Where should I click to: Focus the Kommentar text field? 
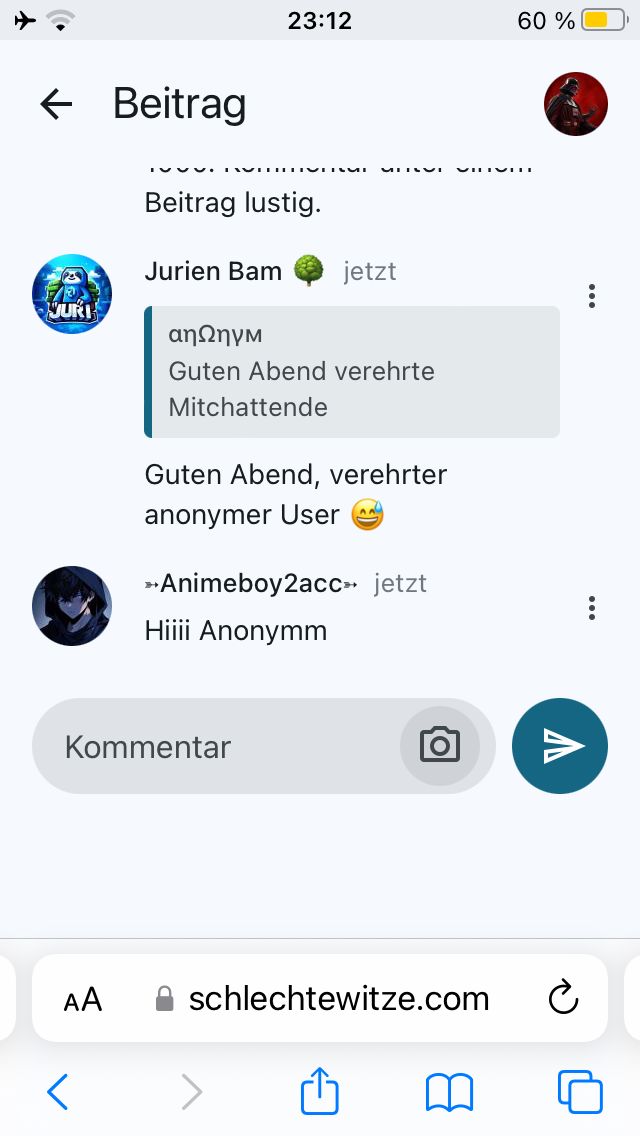click(220, 746)
